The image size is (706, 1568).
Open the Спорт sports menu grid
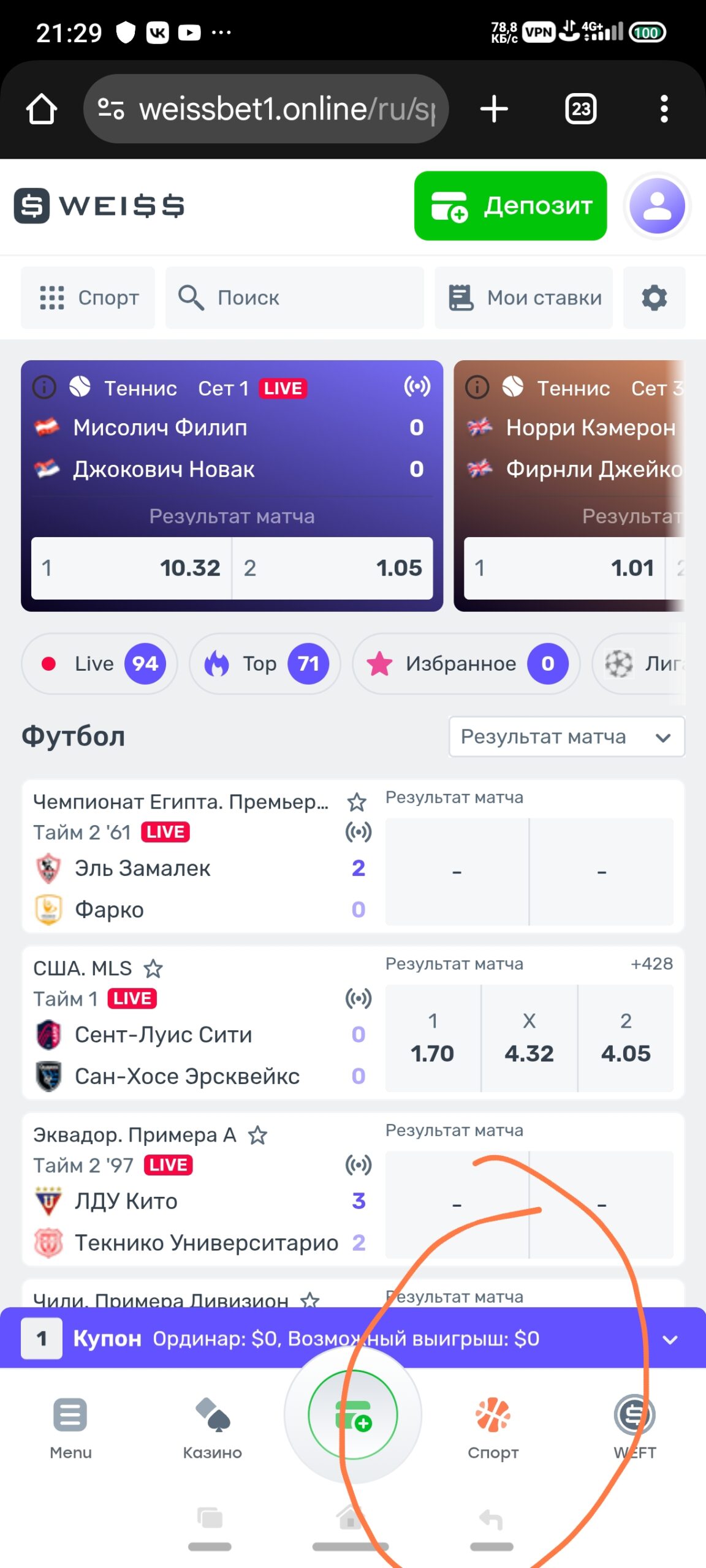click(x=88, y=298)
